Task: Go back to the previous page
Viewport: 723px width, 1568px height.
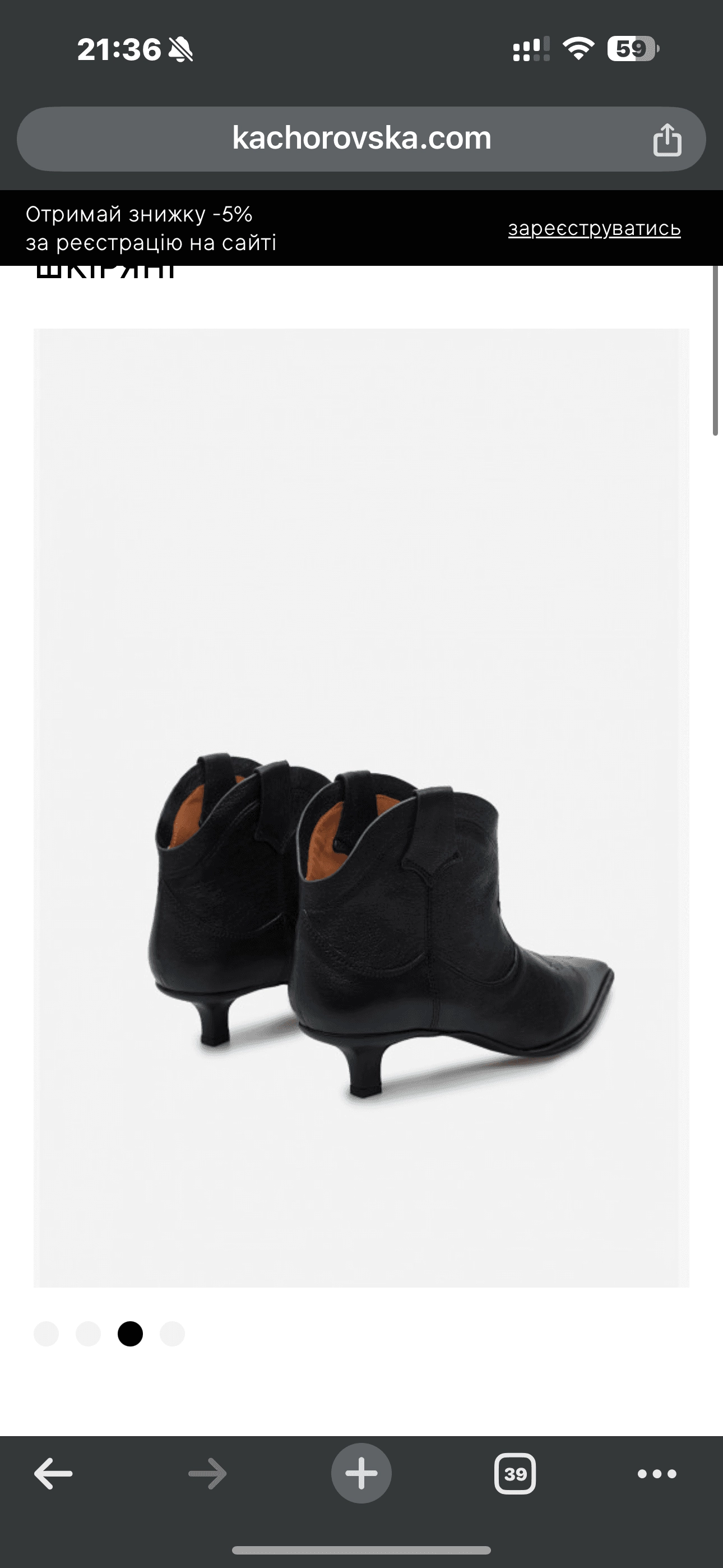Action: pyautogui.click(x=54, y=1474)
